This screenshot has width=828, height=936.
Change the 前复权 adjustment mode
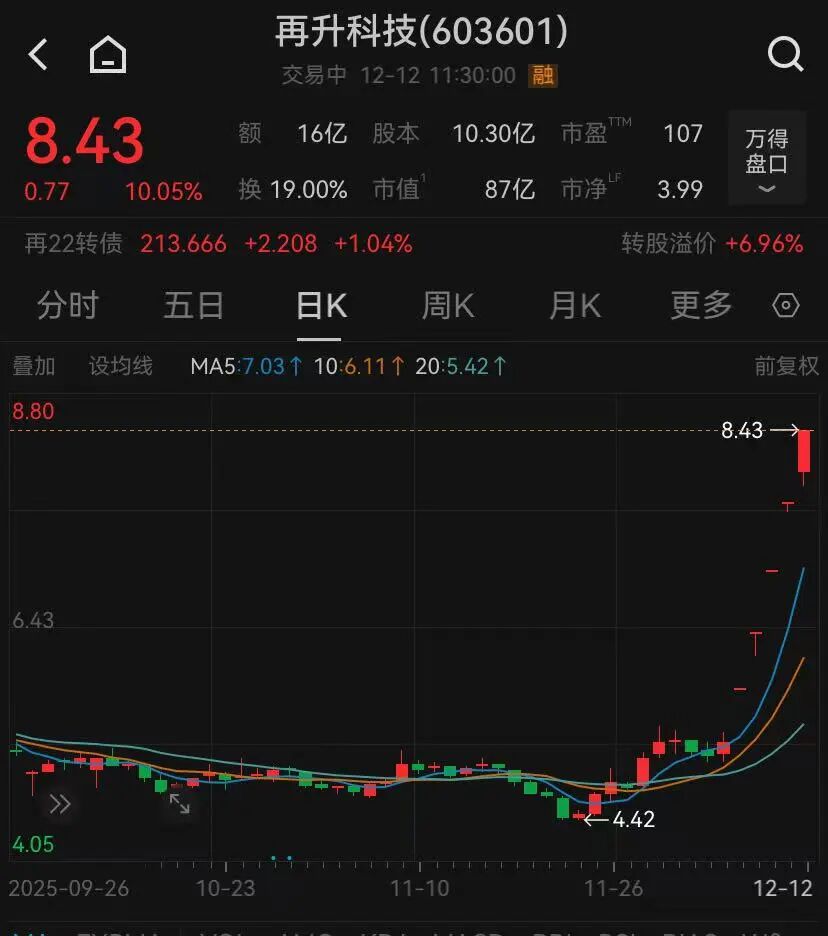pos(786,366)
